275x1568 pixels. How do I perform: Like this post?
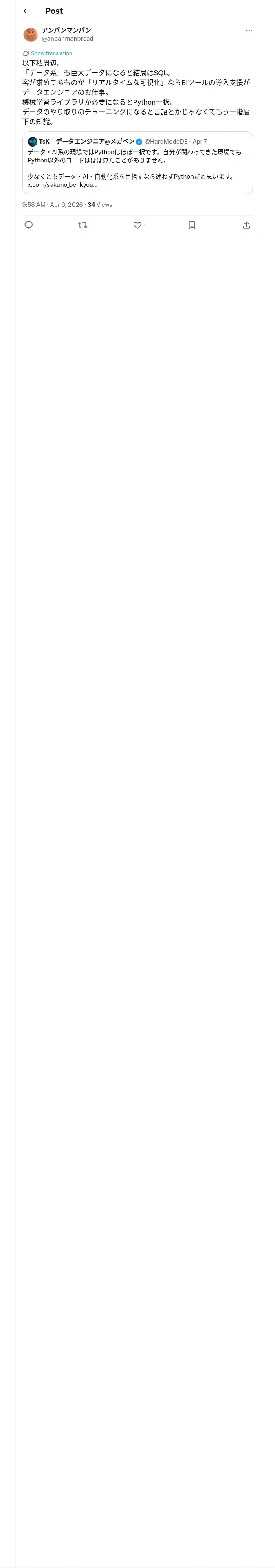(137, 225)
